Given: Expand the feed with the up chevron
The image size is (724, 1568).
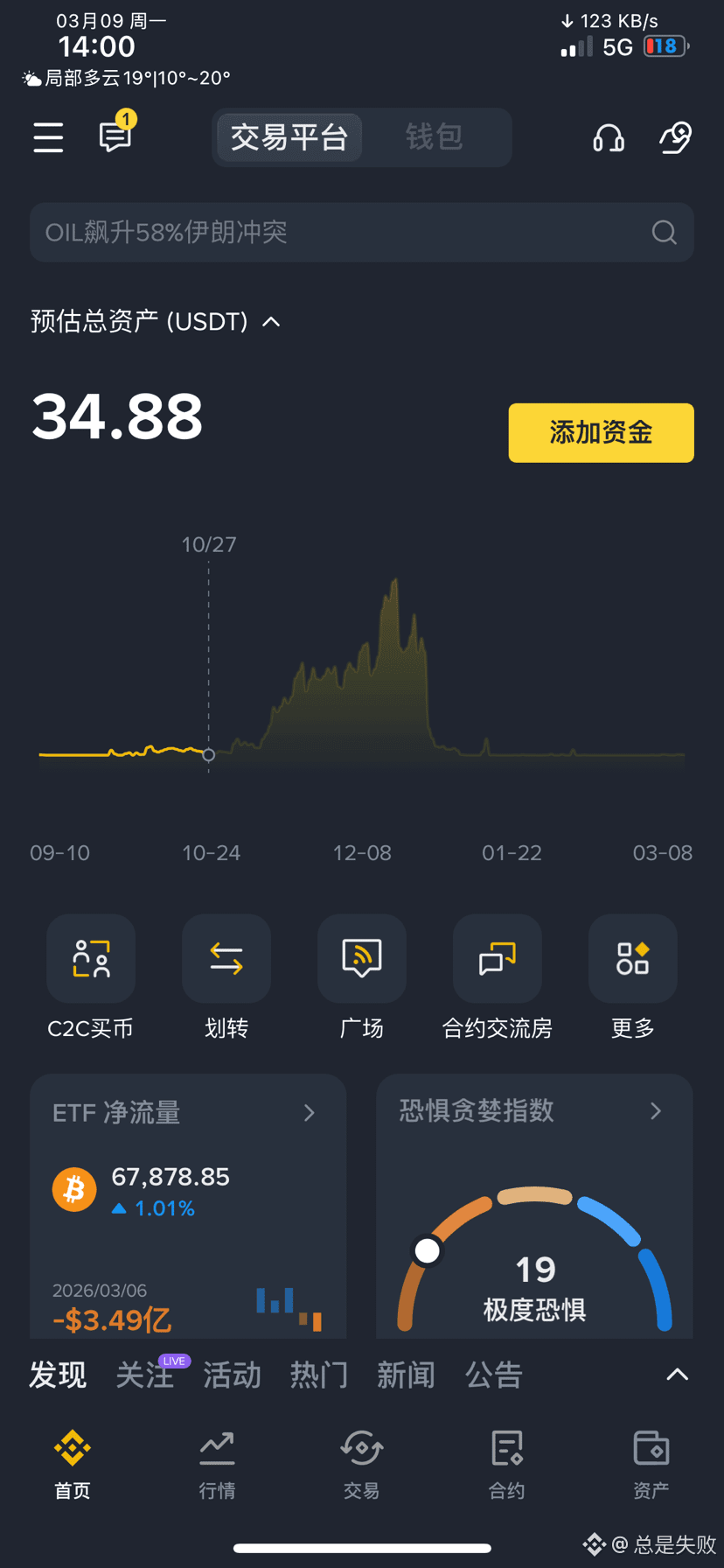Looking at the screenshot, I should pyautogui.click(x=677, y=1374).
